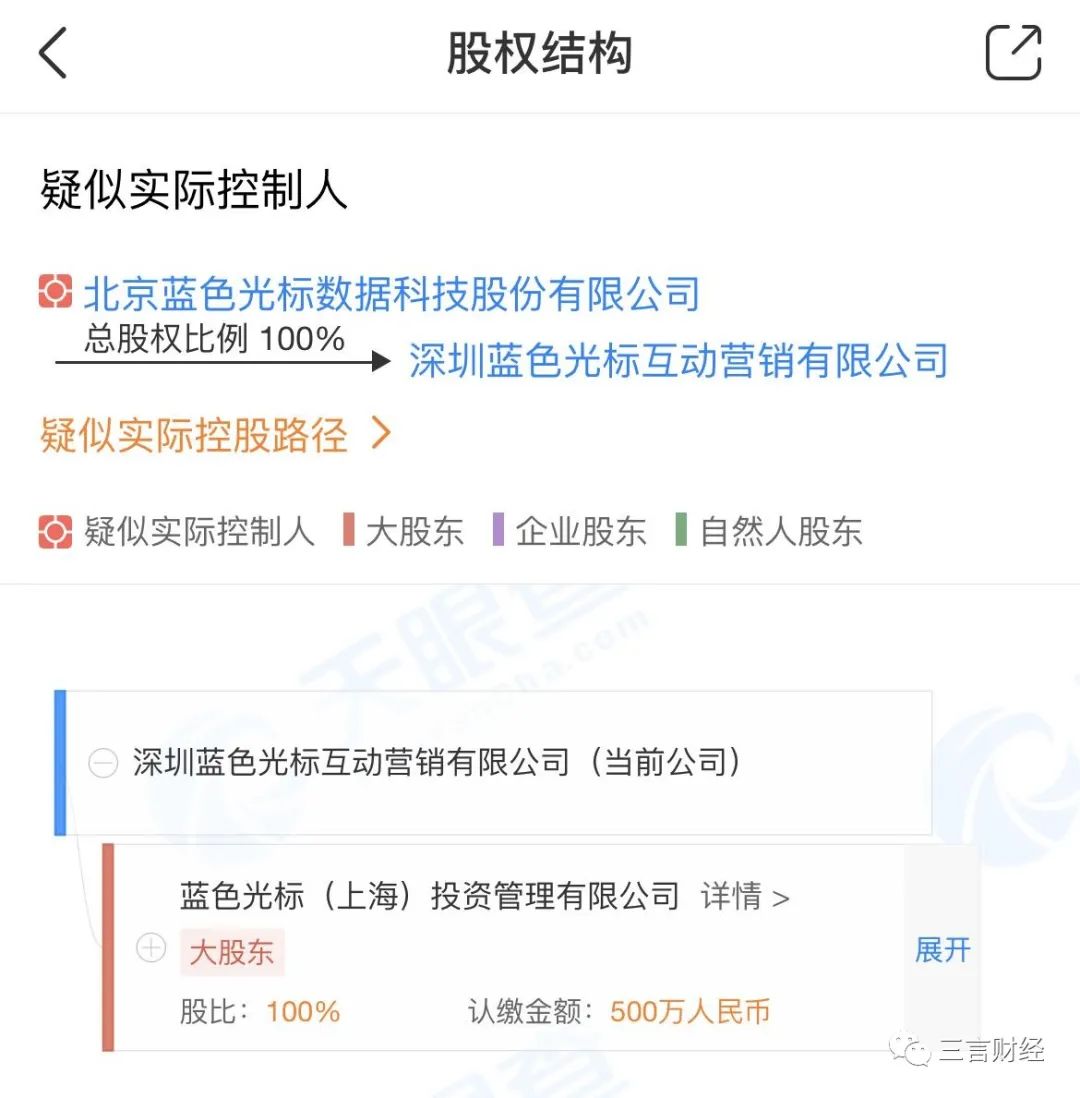Select the purple 企业股东 legend marker

point(496,530)
